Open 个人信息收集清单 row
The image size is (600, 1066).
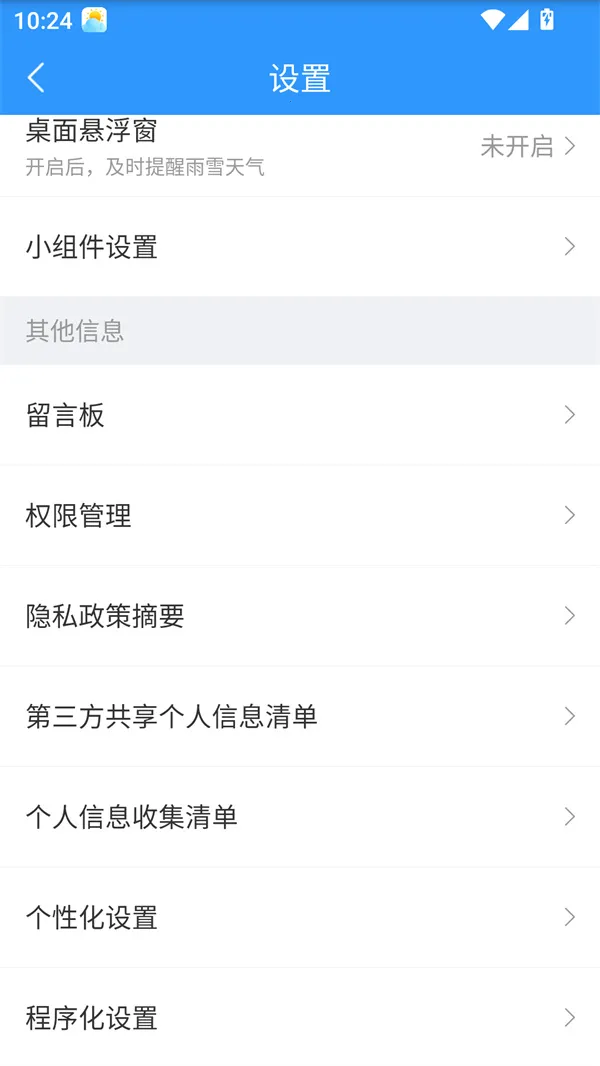[x=300, y=817]
